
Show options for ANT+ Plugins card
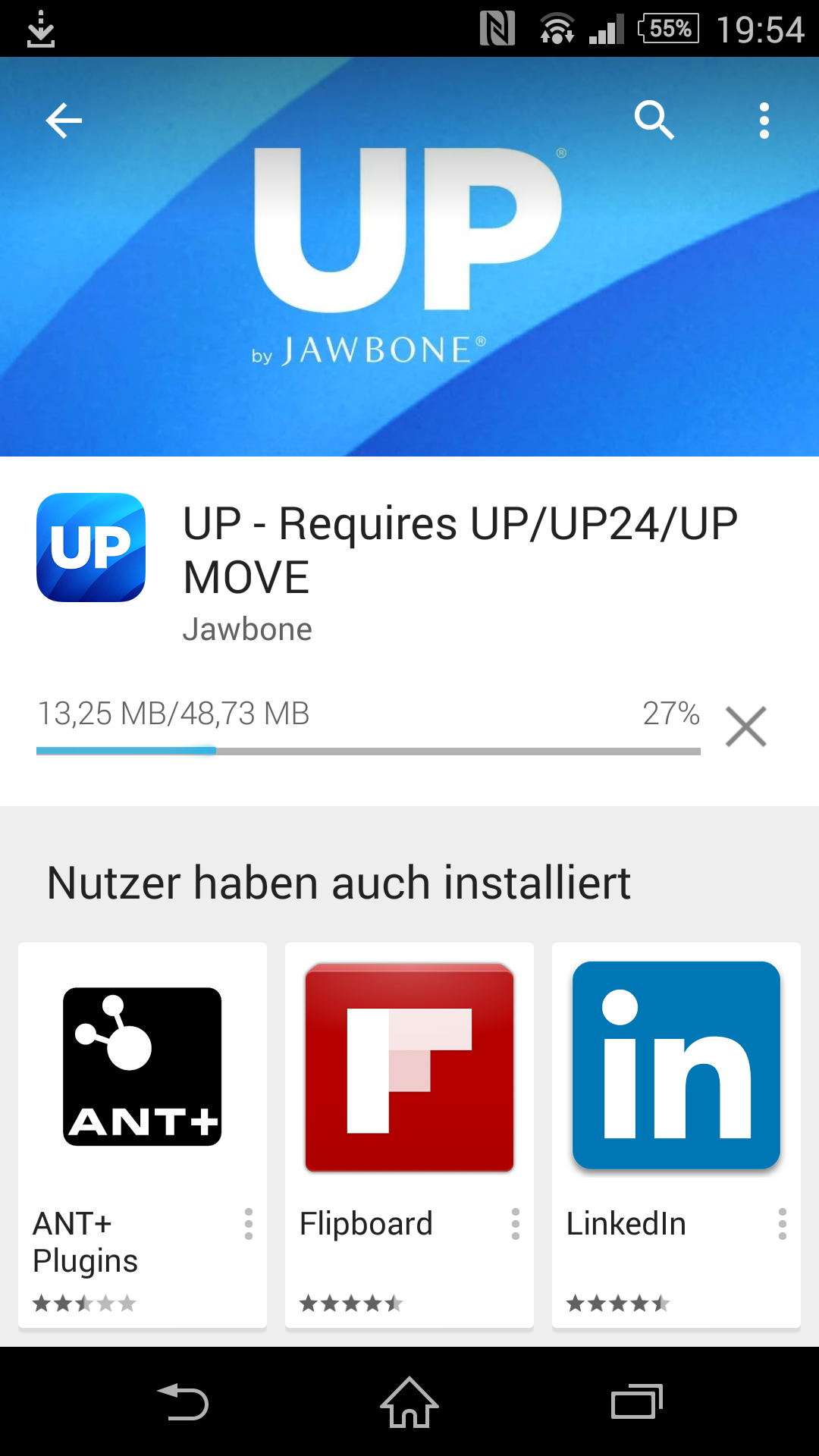249,1224
